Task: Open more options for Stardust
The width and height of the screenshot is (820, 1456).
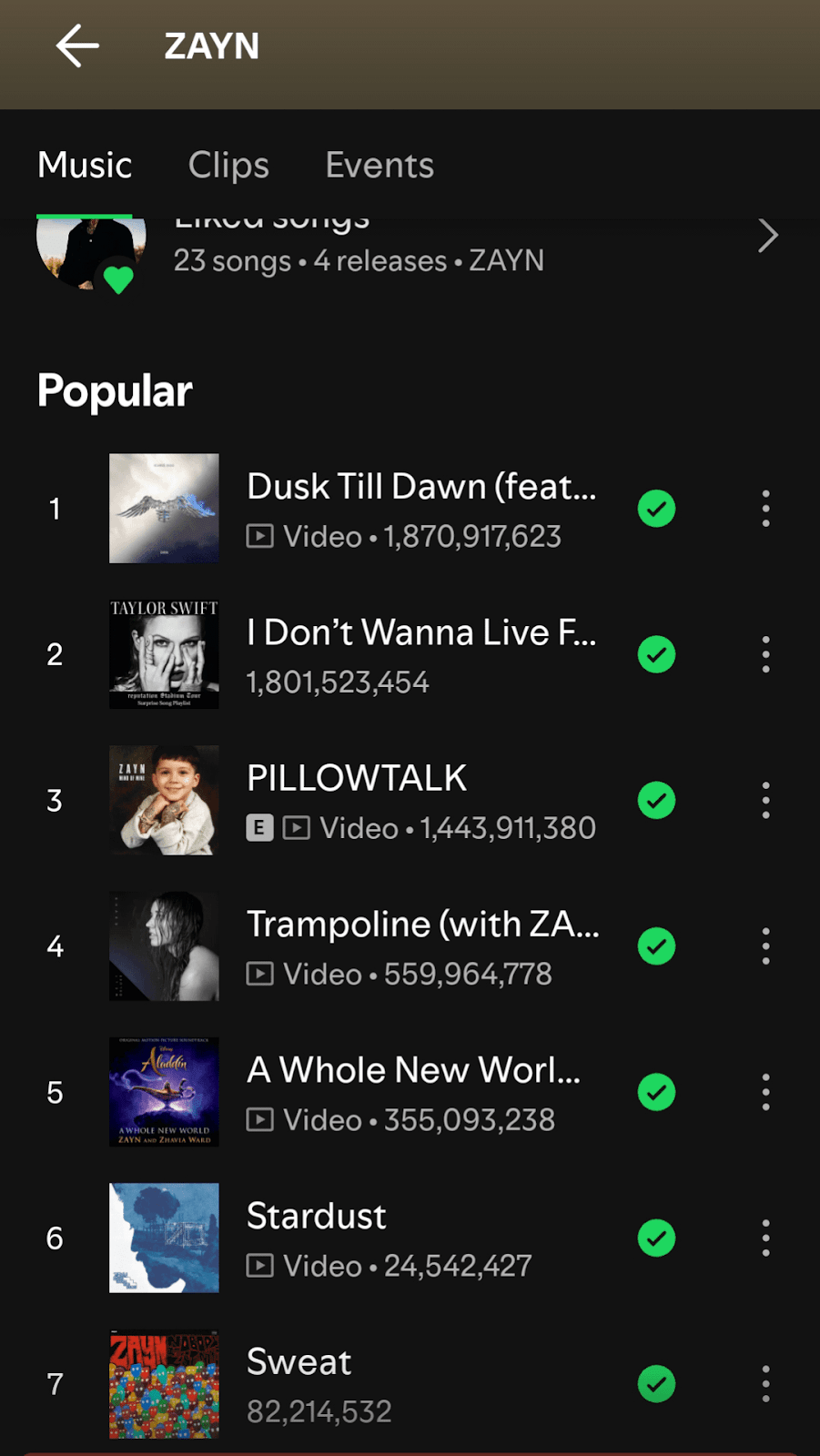Action: [x=766, y=1239]
